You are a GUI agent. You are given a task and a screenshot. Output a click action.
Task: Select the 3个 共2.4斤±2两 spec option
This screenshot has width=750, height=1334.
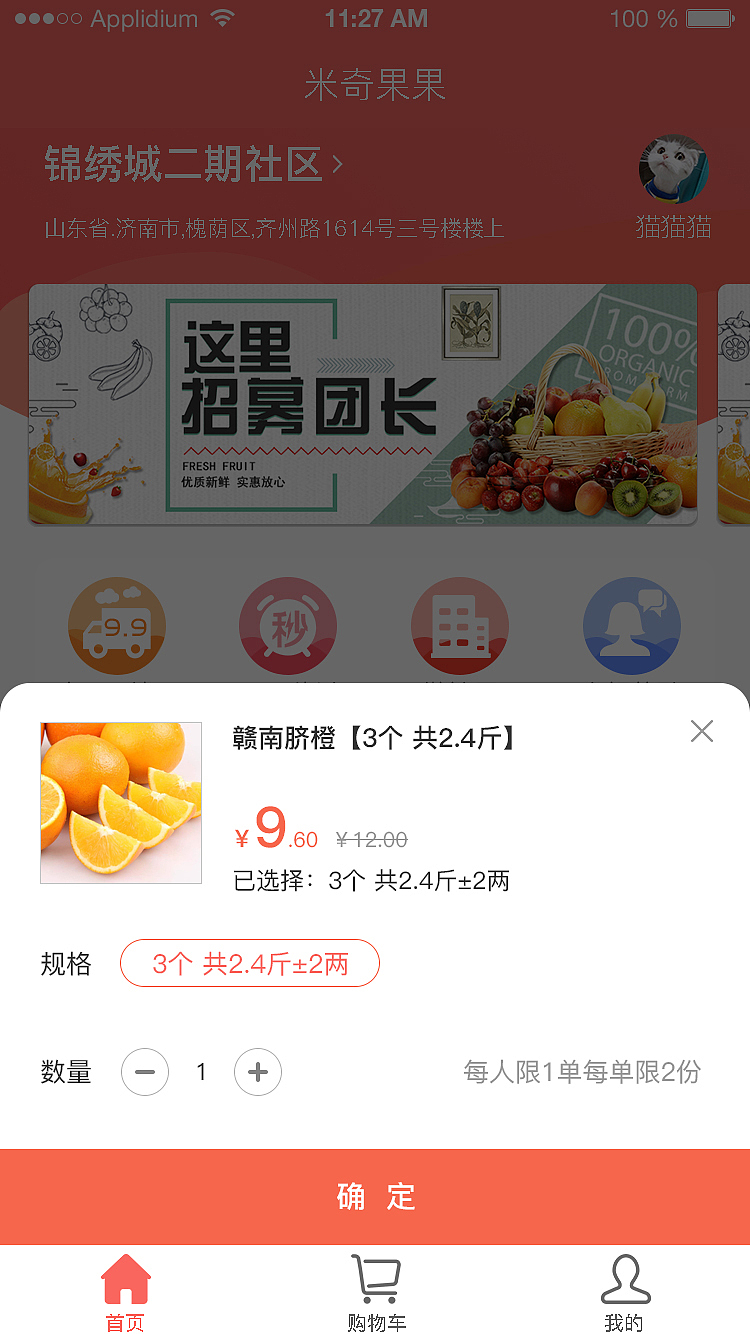(249, 963)
